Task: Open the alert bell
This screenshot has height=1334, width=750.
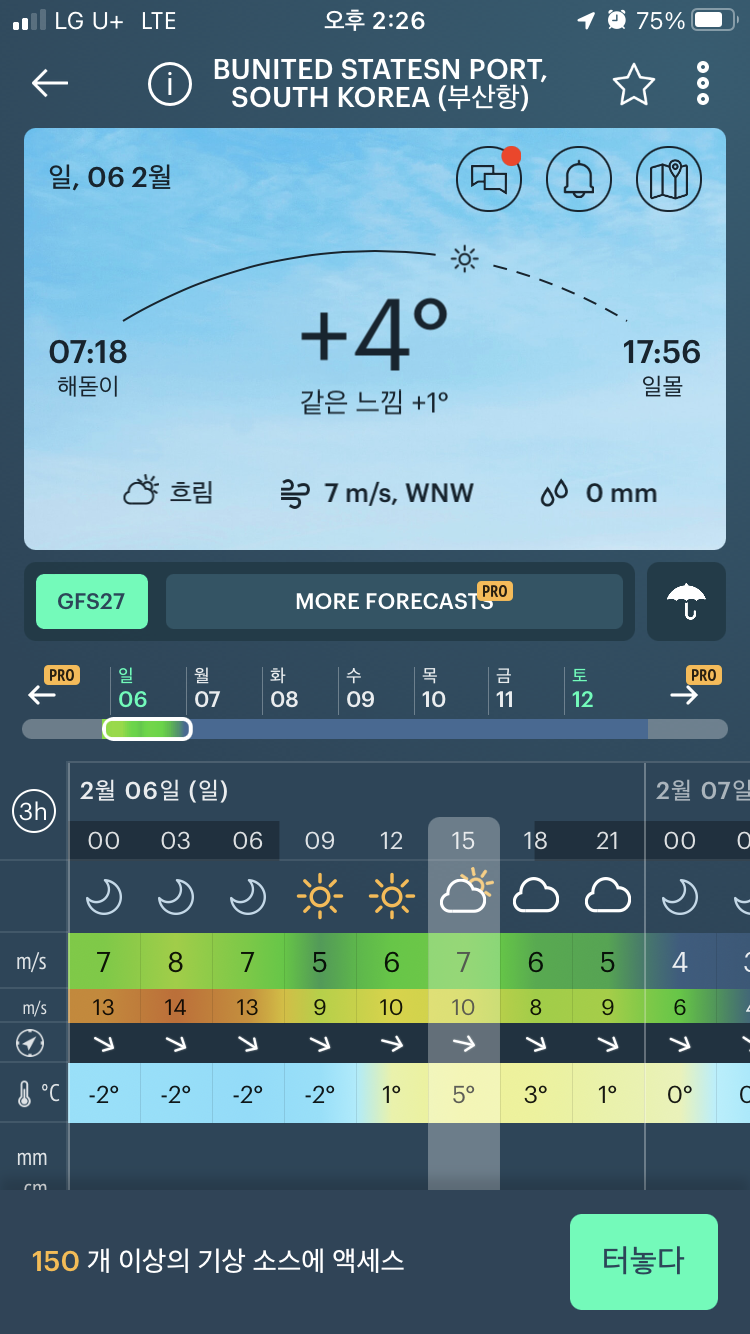Action: [x=579, y=179]
